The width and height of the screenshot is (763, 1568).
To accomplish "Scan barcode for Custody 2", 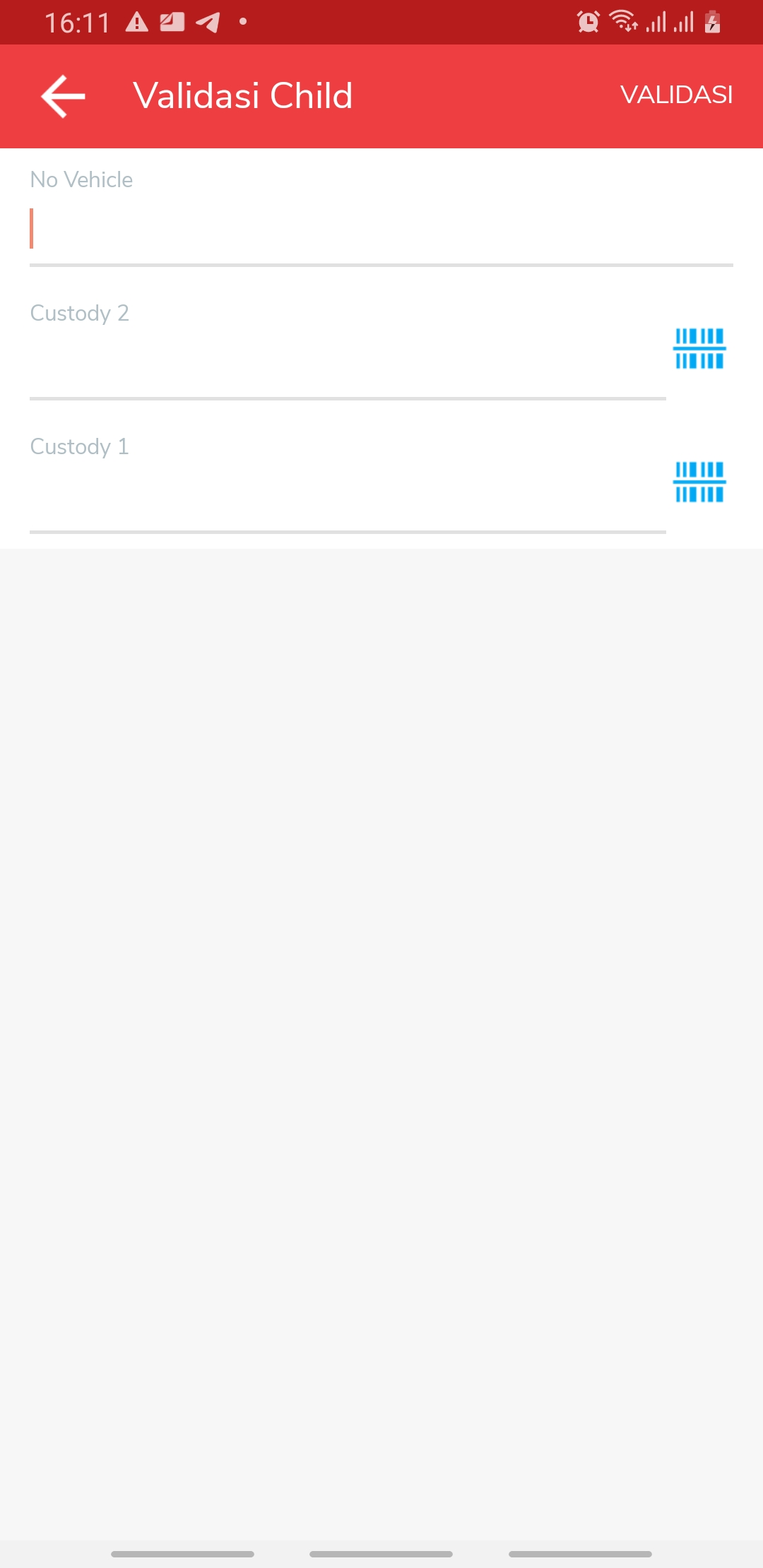I will [x=699, y=349].
